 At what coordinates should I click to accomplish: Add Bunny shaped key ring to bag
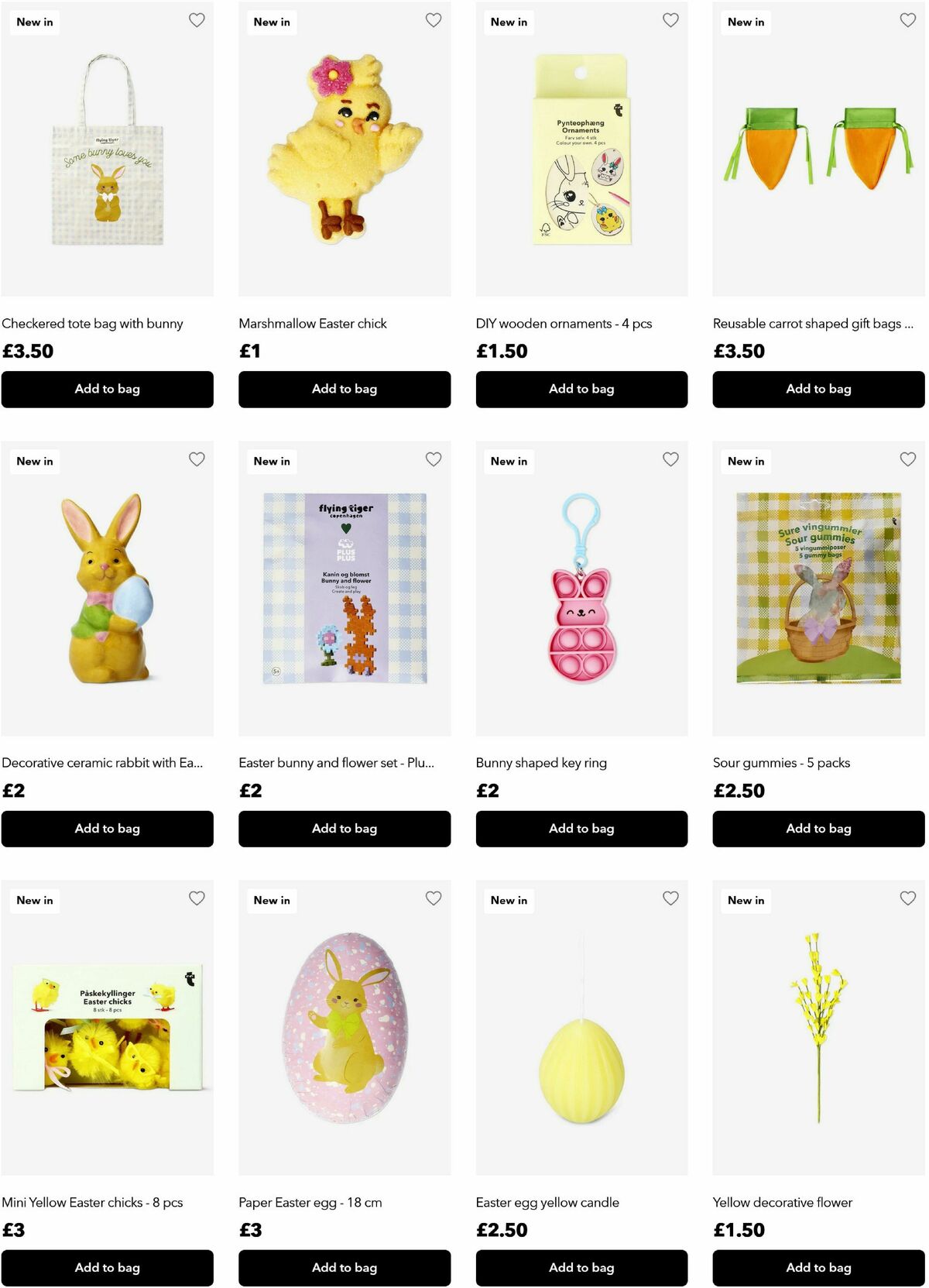pyautogui.click(x=581, y=828)
